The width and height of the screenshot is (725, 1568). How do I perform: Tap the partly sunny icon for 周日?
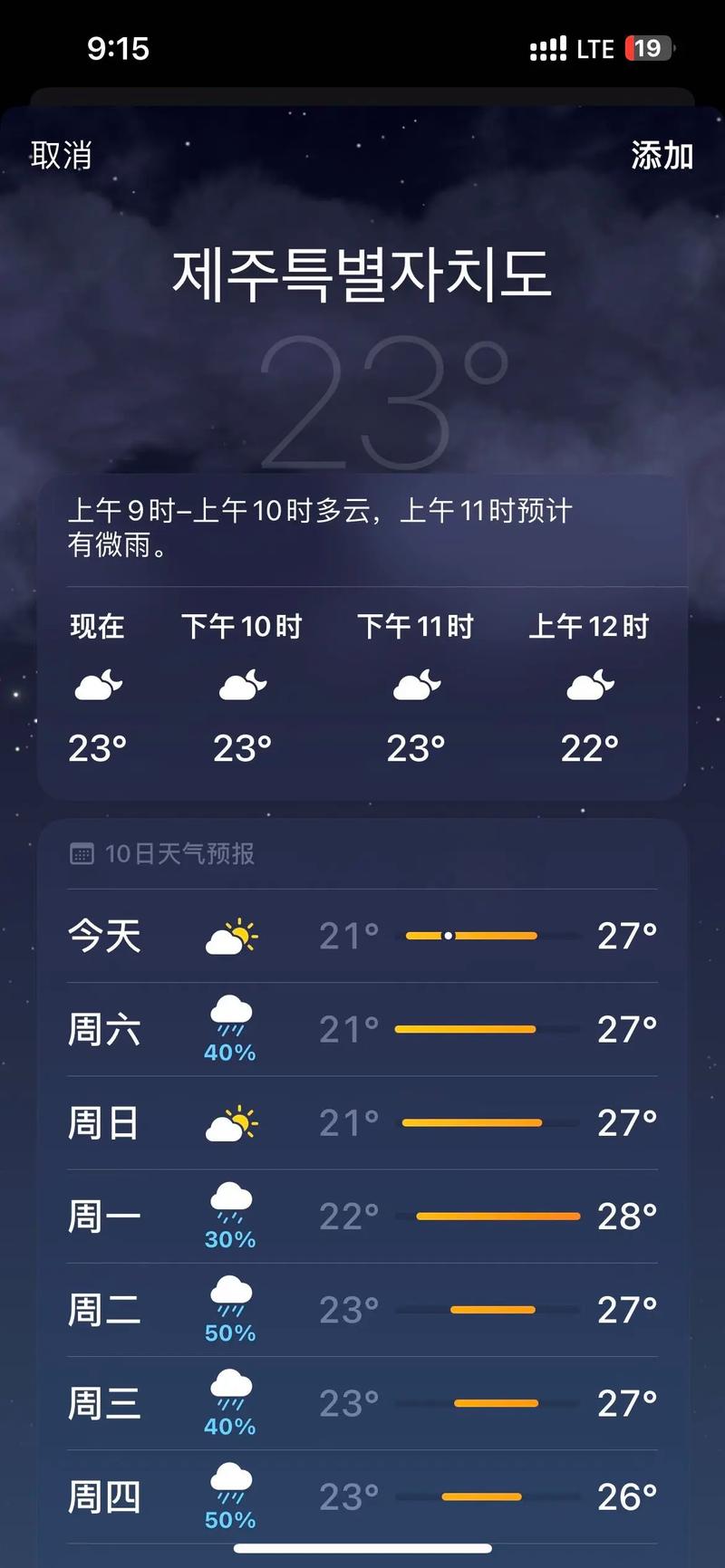(x=231, y=1122)
